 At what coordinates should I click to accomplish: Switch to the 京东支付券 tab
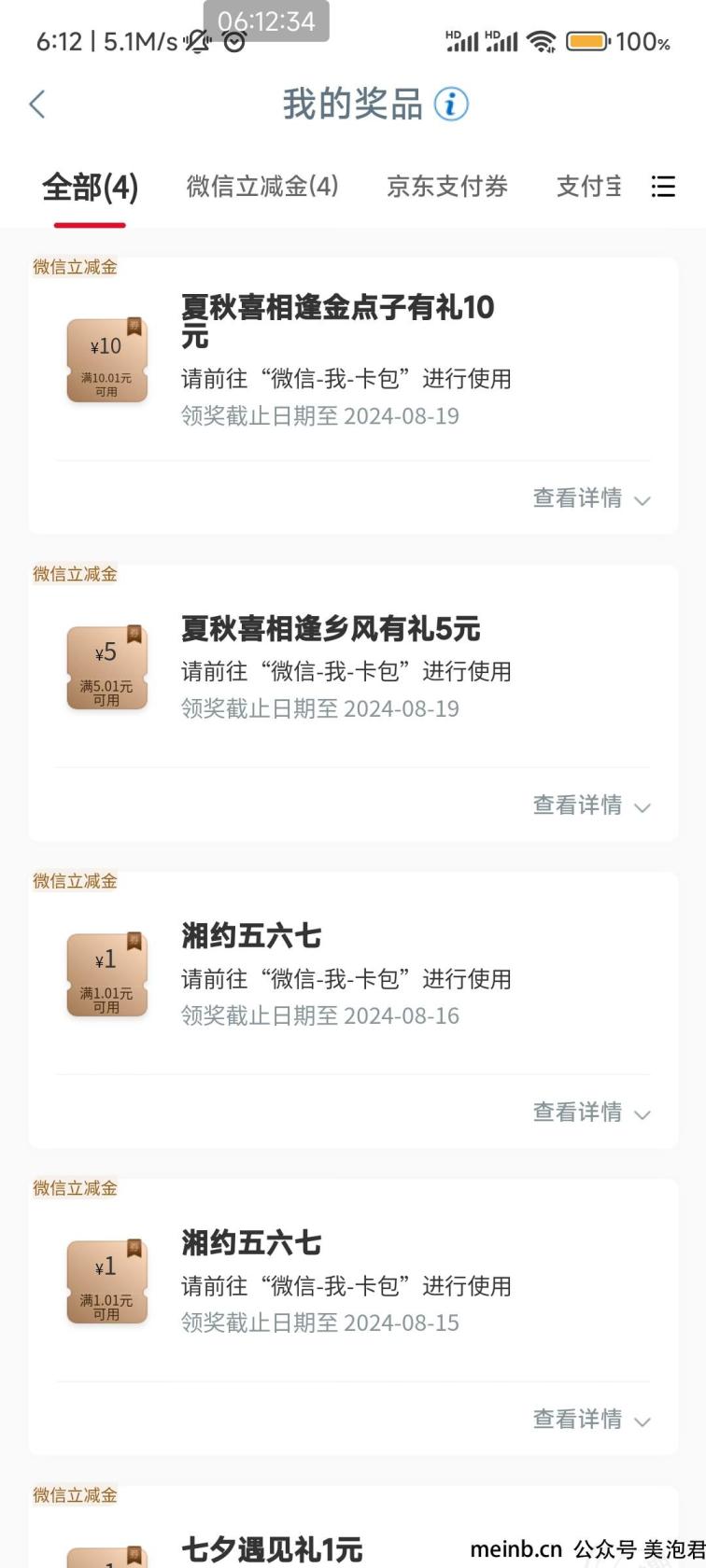(447, 186)
